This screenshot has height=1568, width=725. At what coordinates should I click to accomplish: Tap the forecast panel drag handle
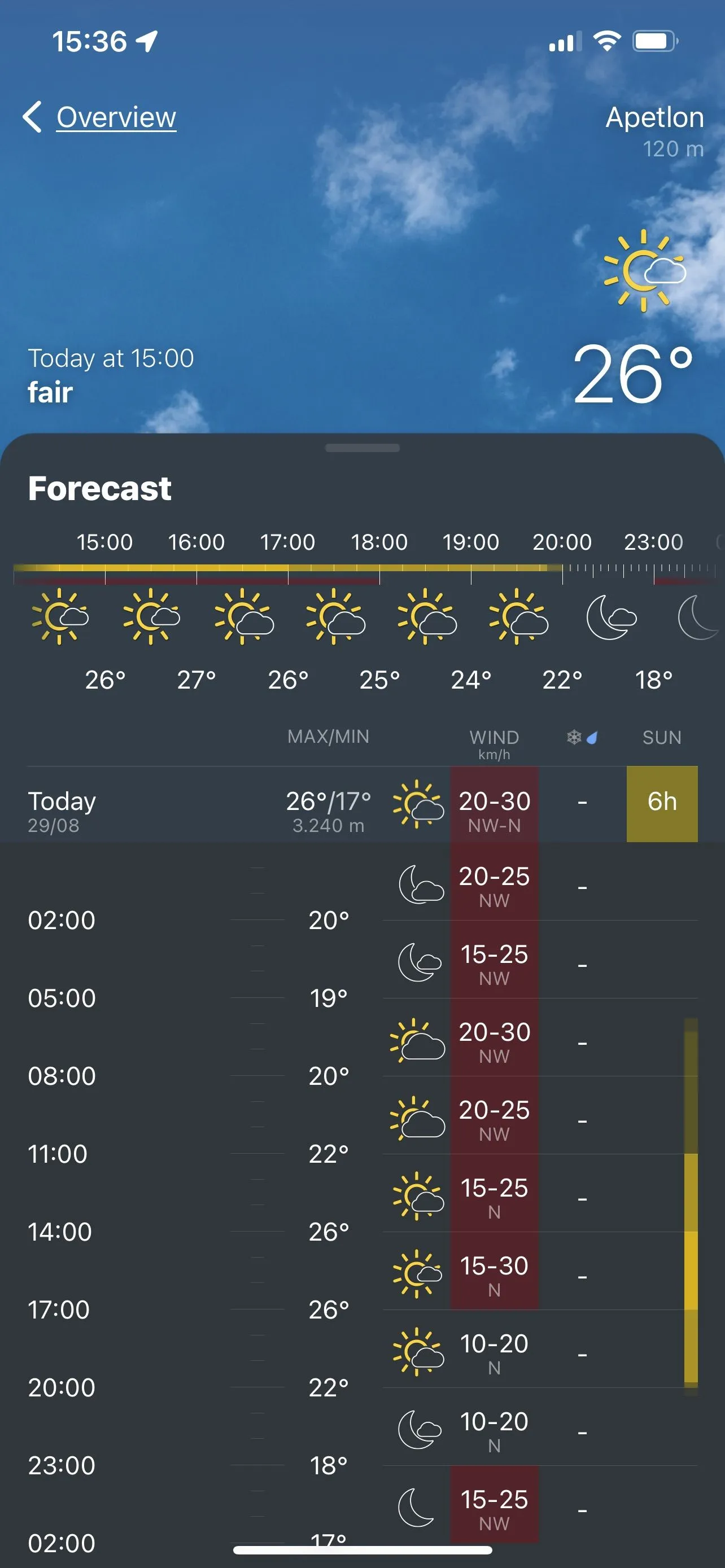(362, 448)
